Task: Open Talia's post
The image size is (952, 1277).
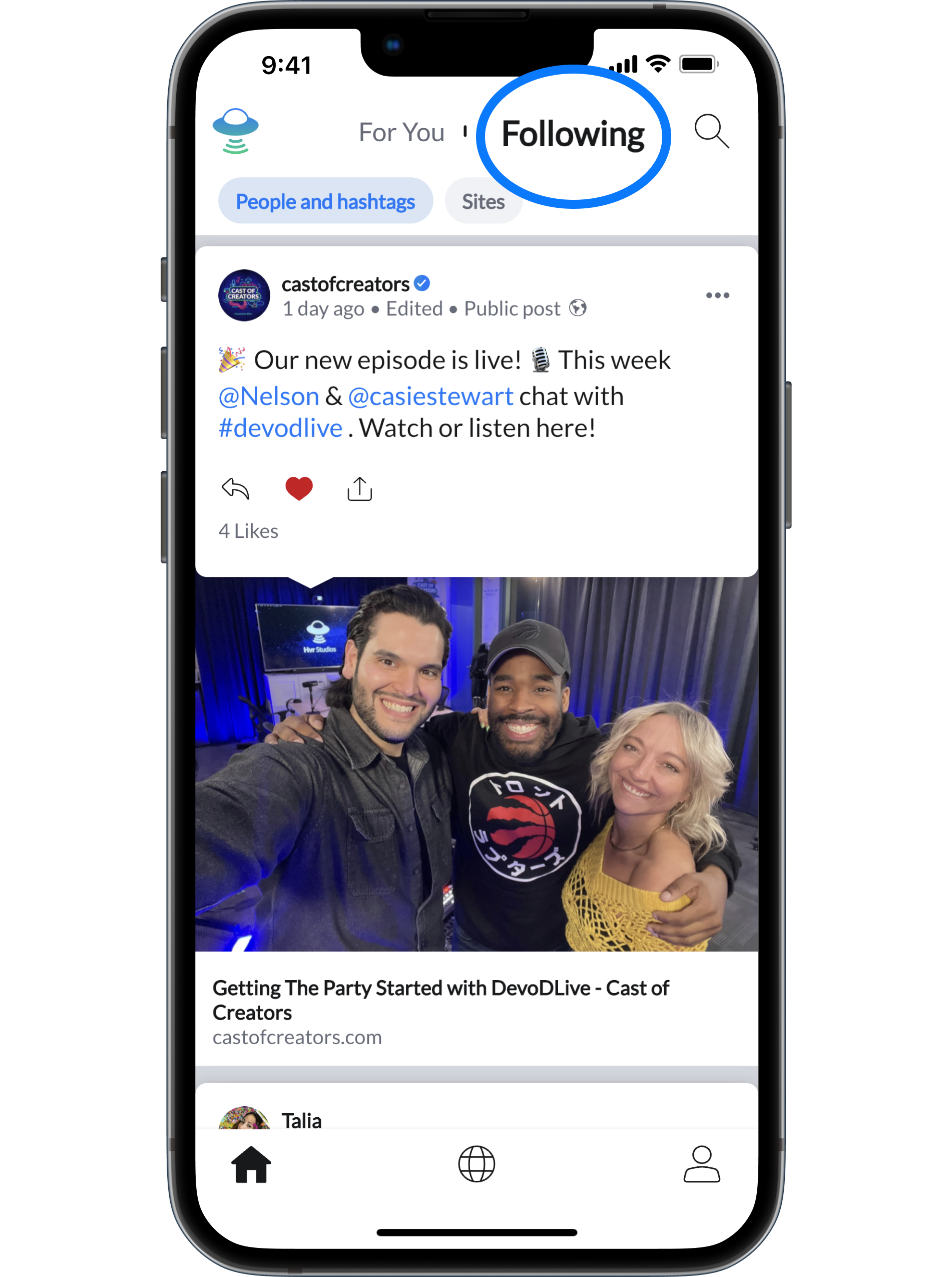Action: point(301,1120)
